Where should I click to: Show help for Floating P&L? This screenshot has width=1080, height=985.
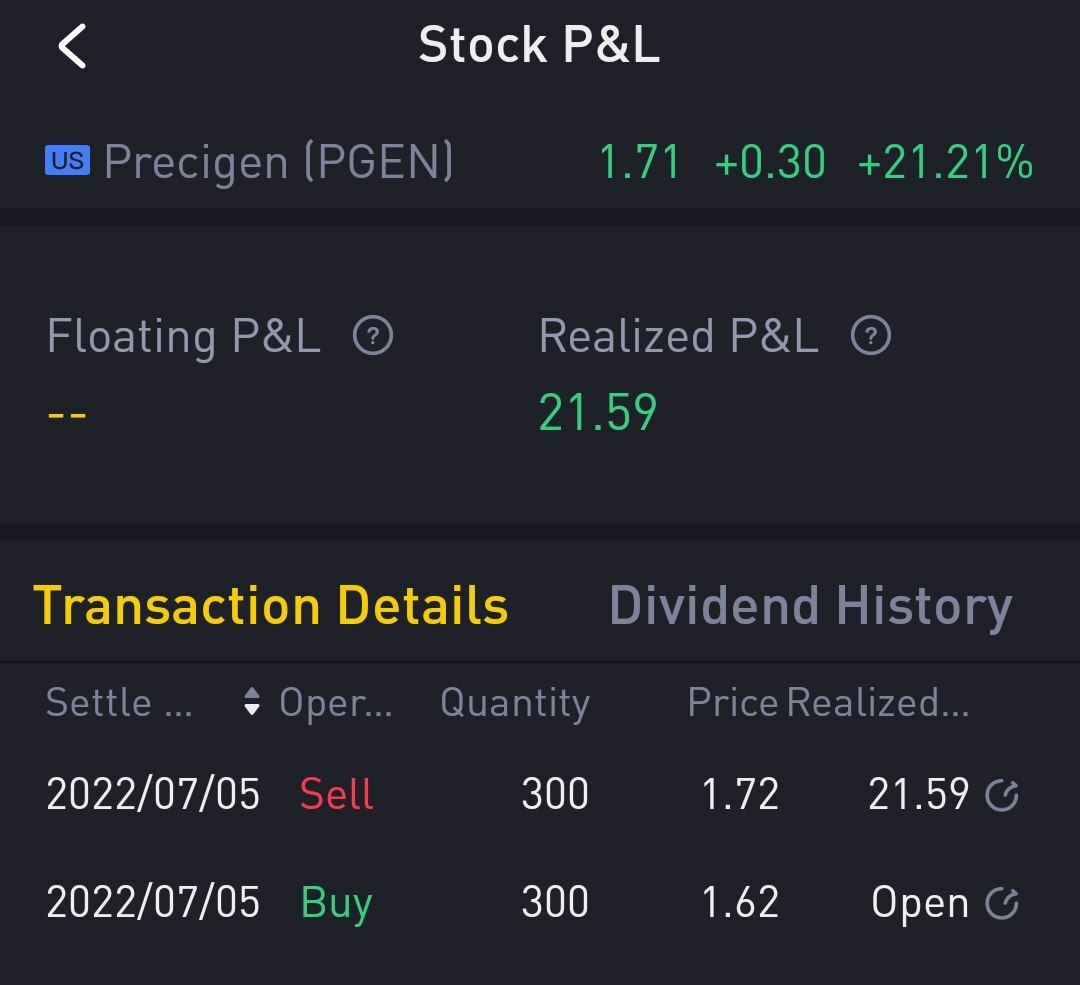point(373,337)
